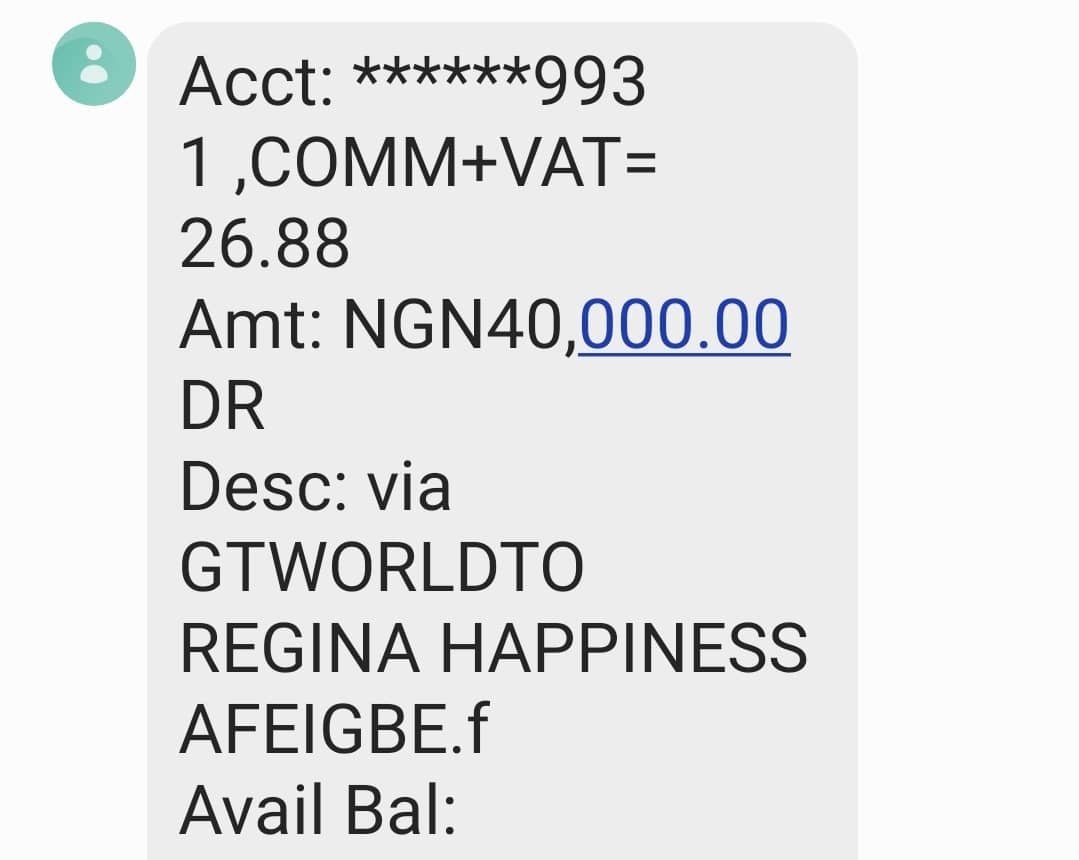
Task: Open the sender's contact avatar
Action: (x=93, y=64)
